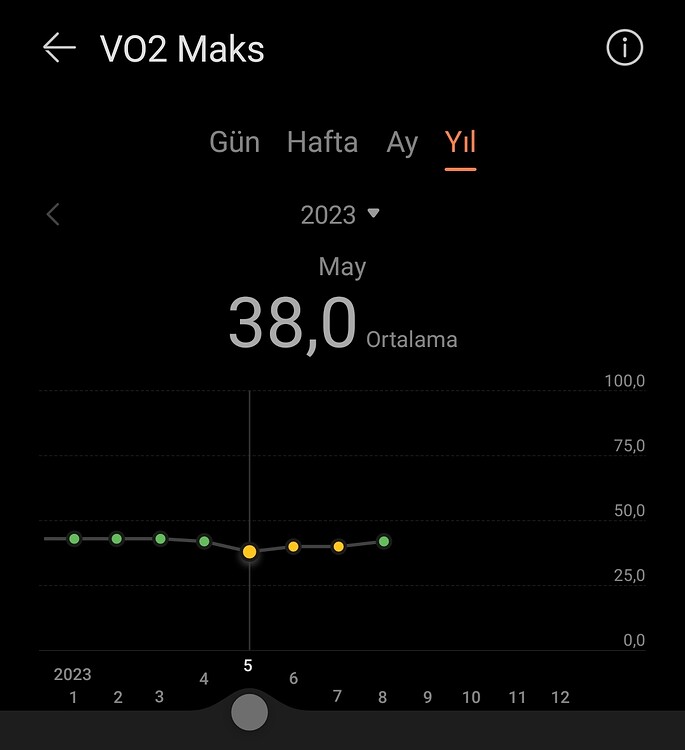
Task: Select the month 6 data point
Action: (293, 546)
